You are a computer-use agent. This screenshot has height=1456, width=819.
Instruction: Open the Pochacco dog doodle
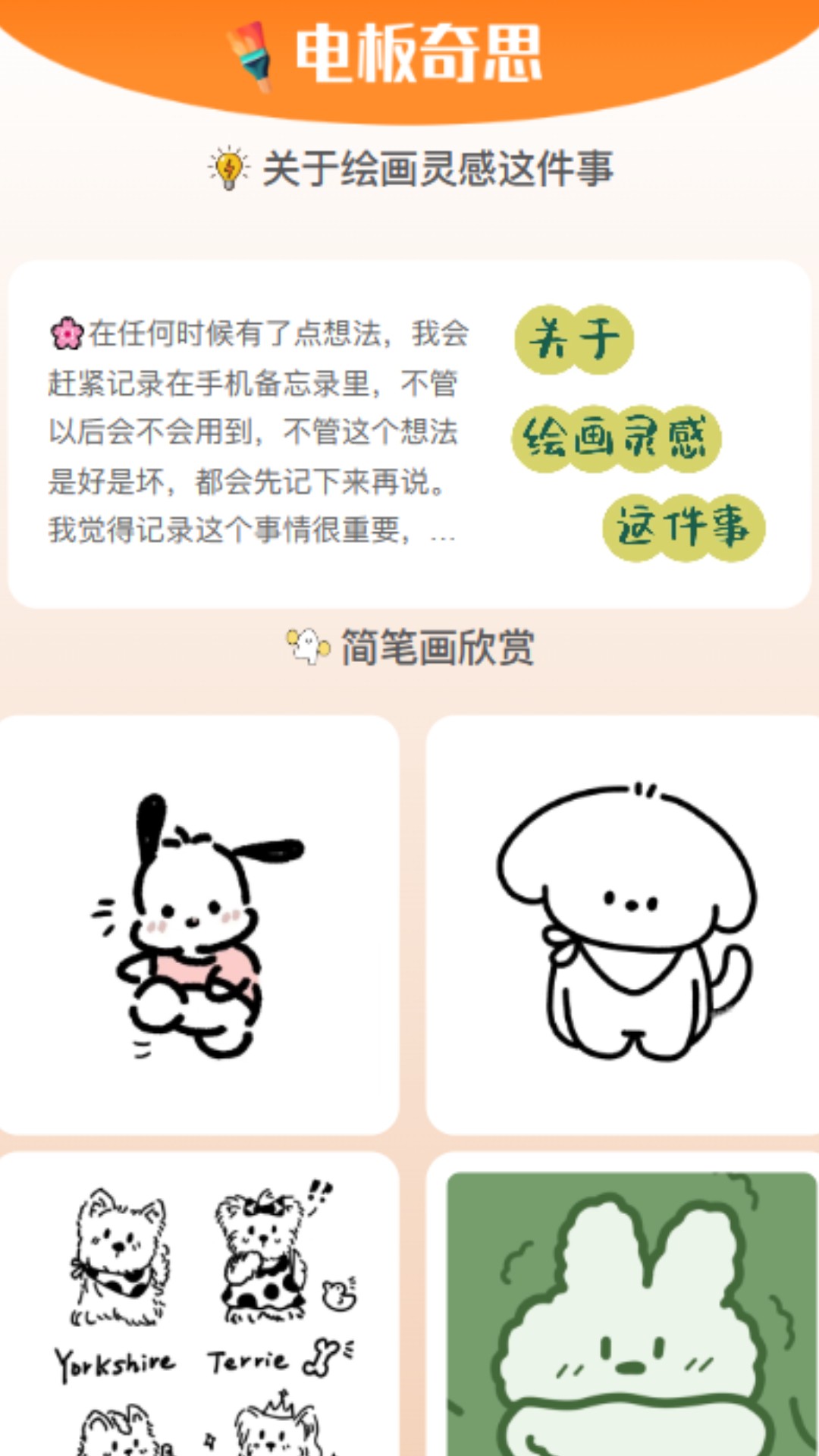pos(199,925)
